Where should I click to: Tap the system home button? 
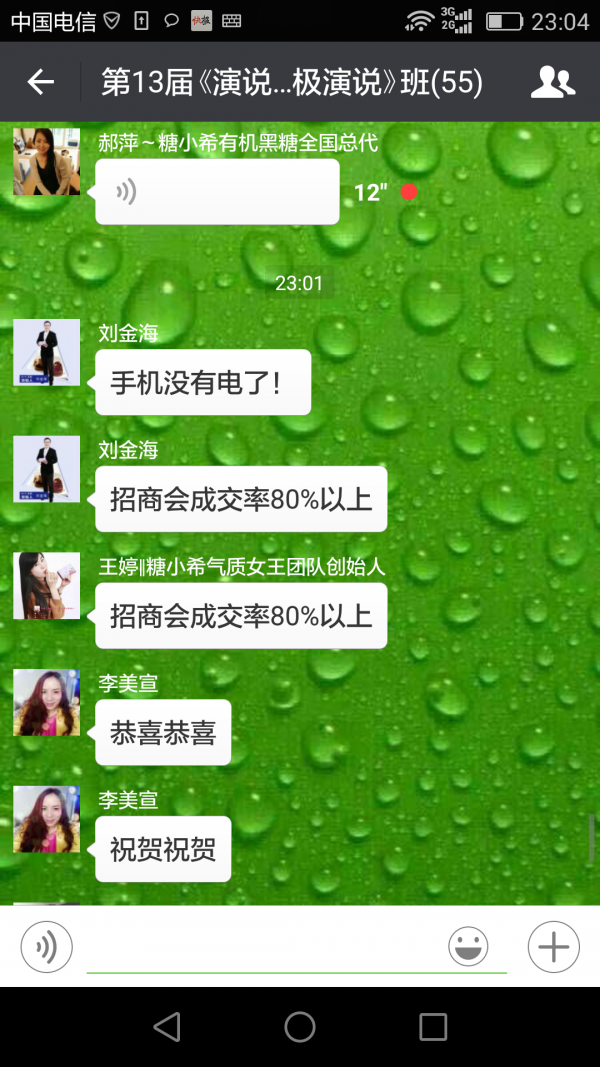300,1027
